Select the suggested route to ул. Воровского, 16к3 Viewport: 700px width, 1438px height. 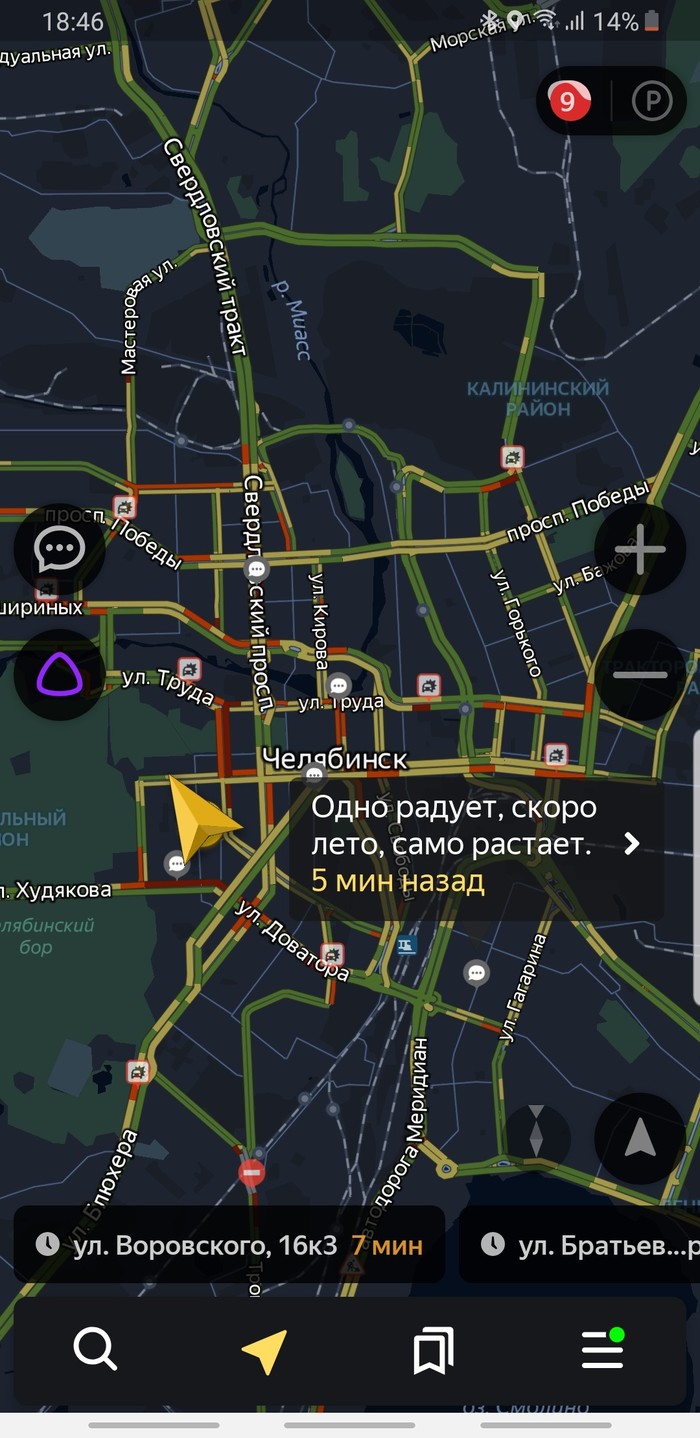pos(229,1245)
